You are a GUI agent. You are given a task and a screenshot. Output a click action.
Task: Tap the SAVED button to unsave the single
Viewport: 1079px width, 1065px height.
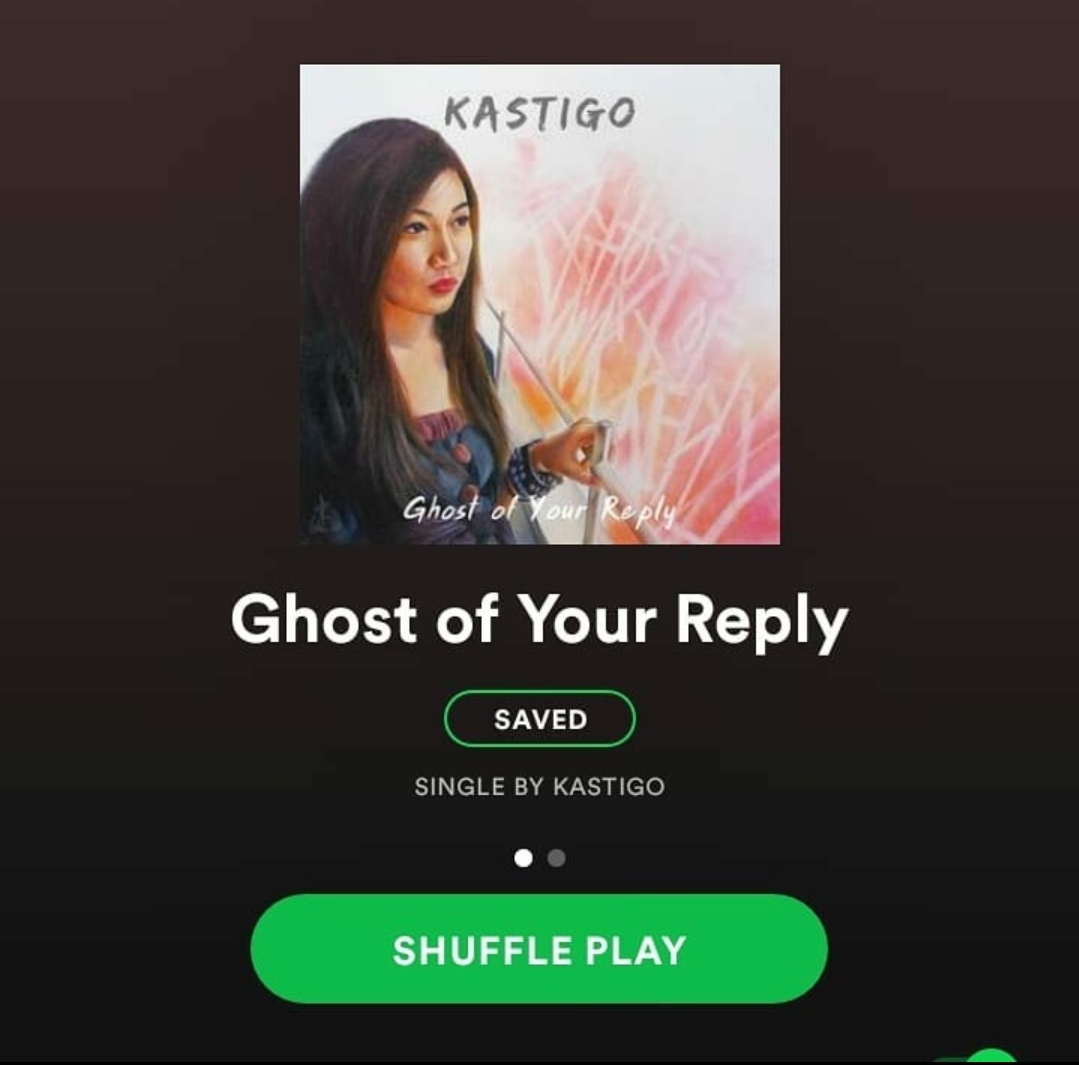[x=539, y=719]
